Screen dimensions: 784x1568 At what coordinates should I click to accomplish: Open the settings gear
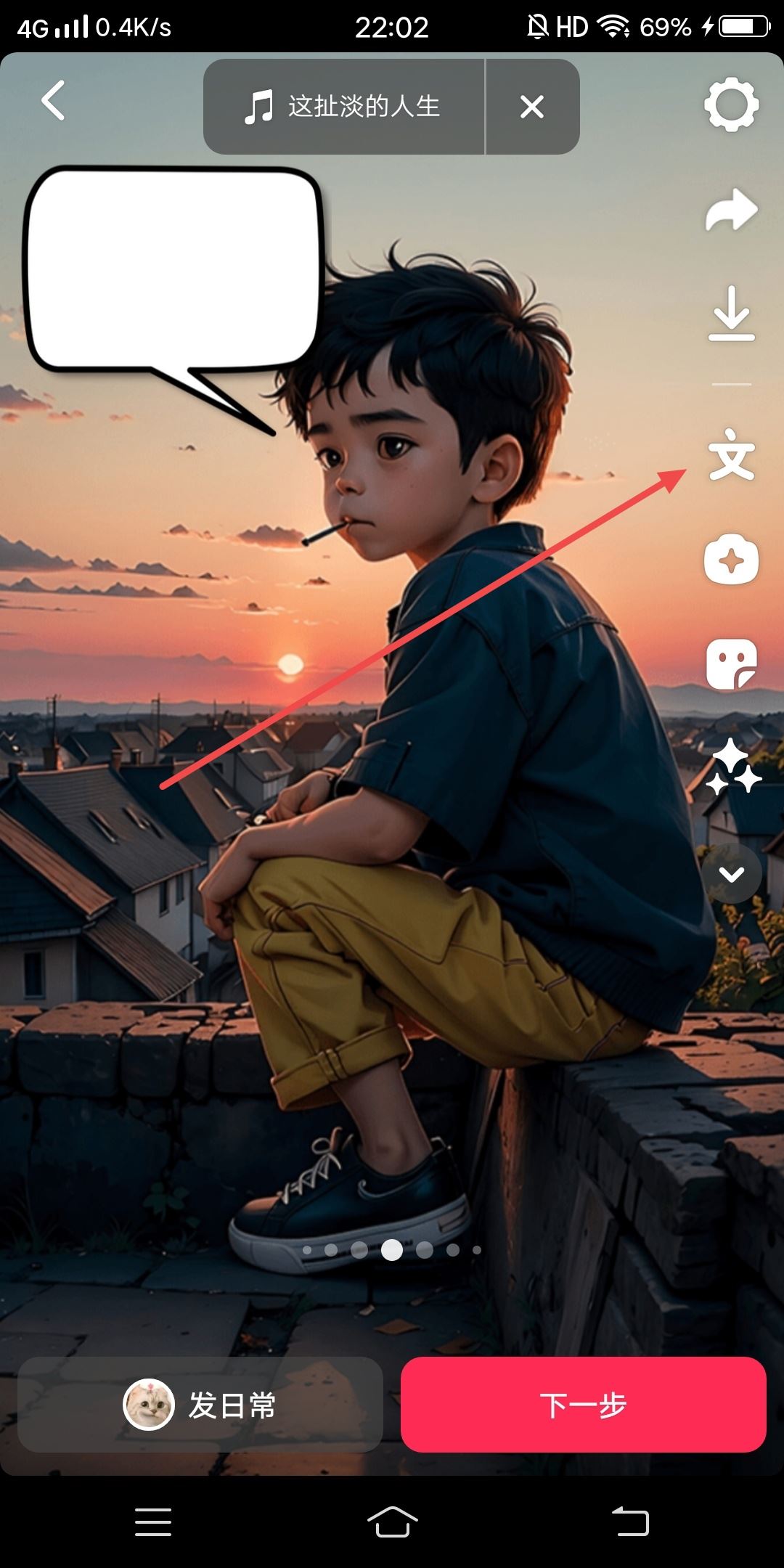coord(731,105)
